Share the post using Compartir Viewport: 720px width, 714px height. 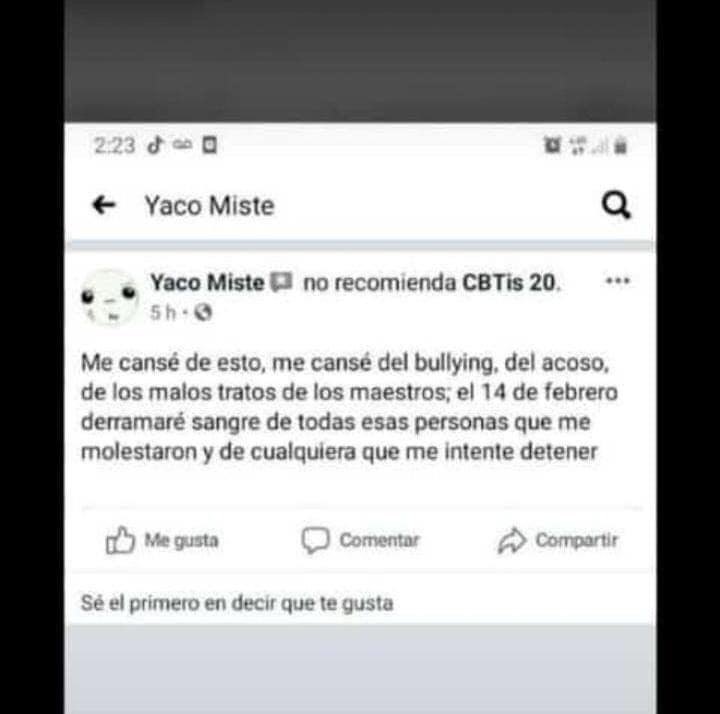click(x=558, y=541)
